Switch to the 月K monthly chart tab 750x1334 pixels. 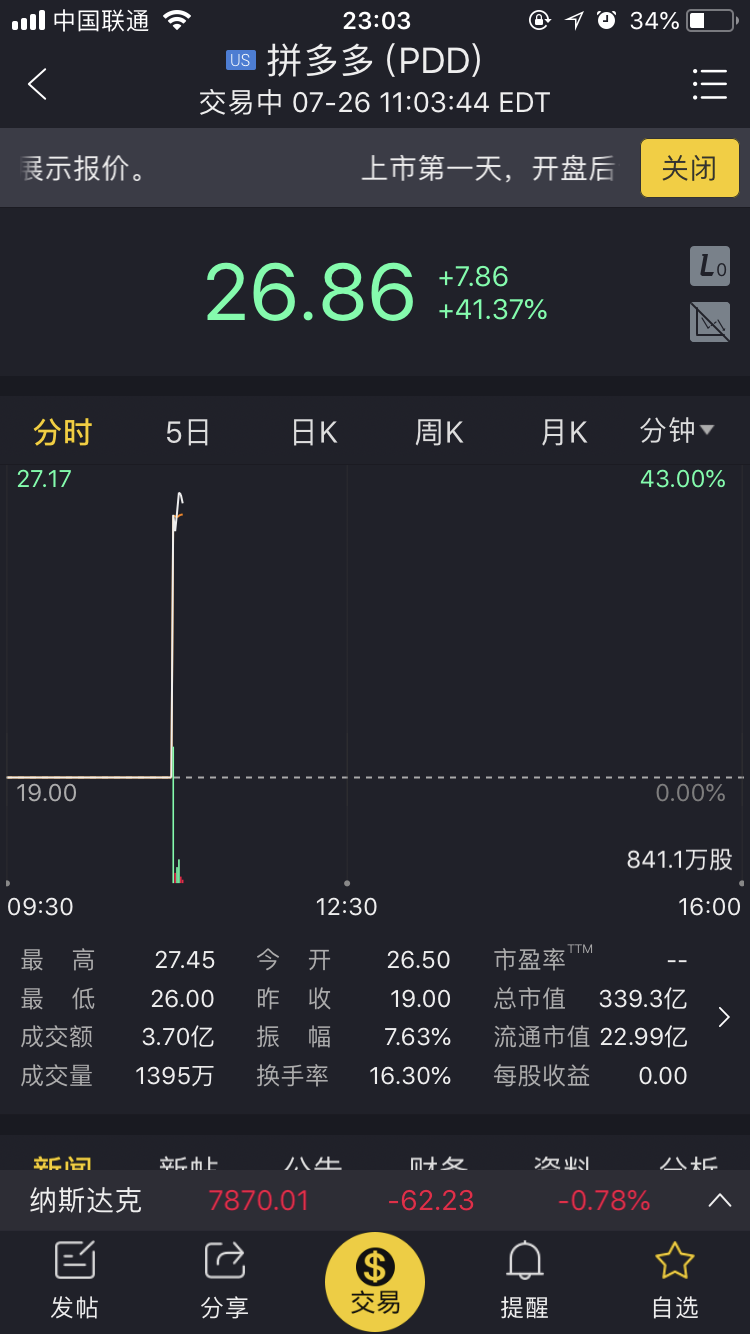(x=563, y=432)
